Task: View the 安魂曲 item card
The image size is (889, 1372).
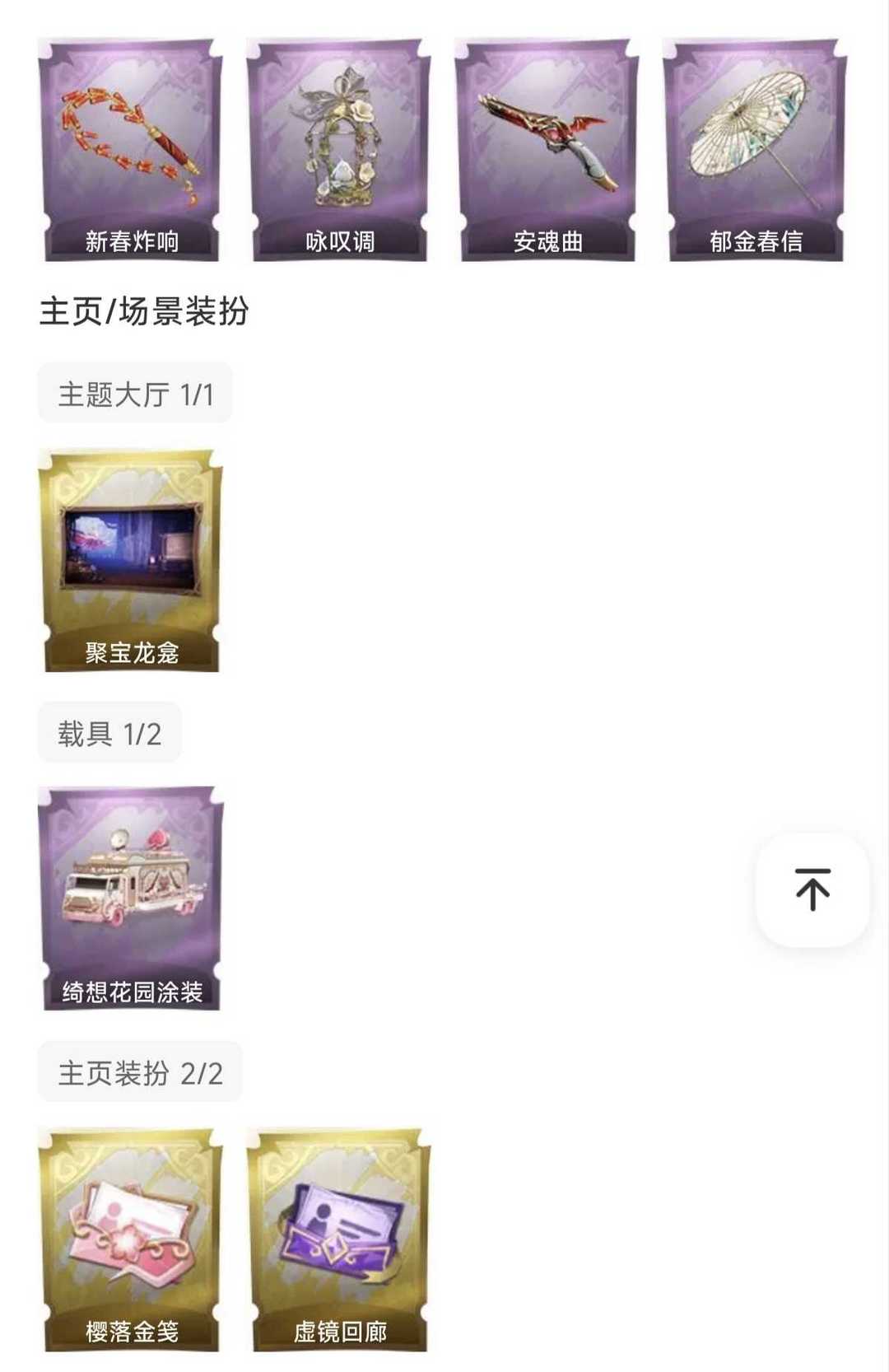Action: tap(547, 150)
